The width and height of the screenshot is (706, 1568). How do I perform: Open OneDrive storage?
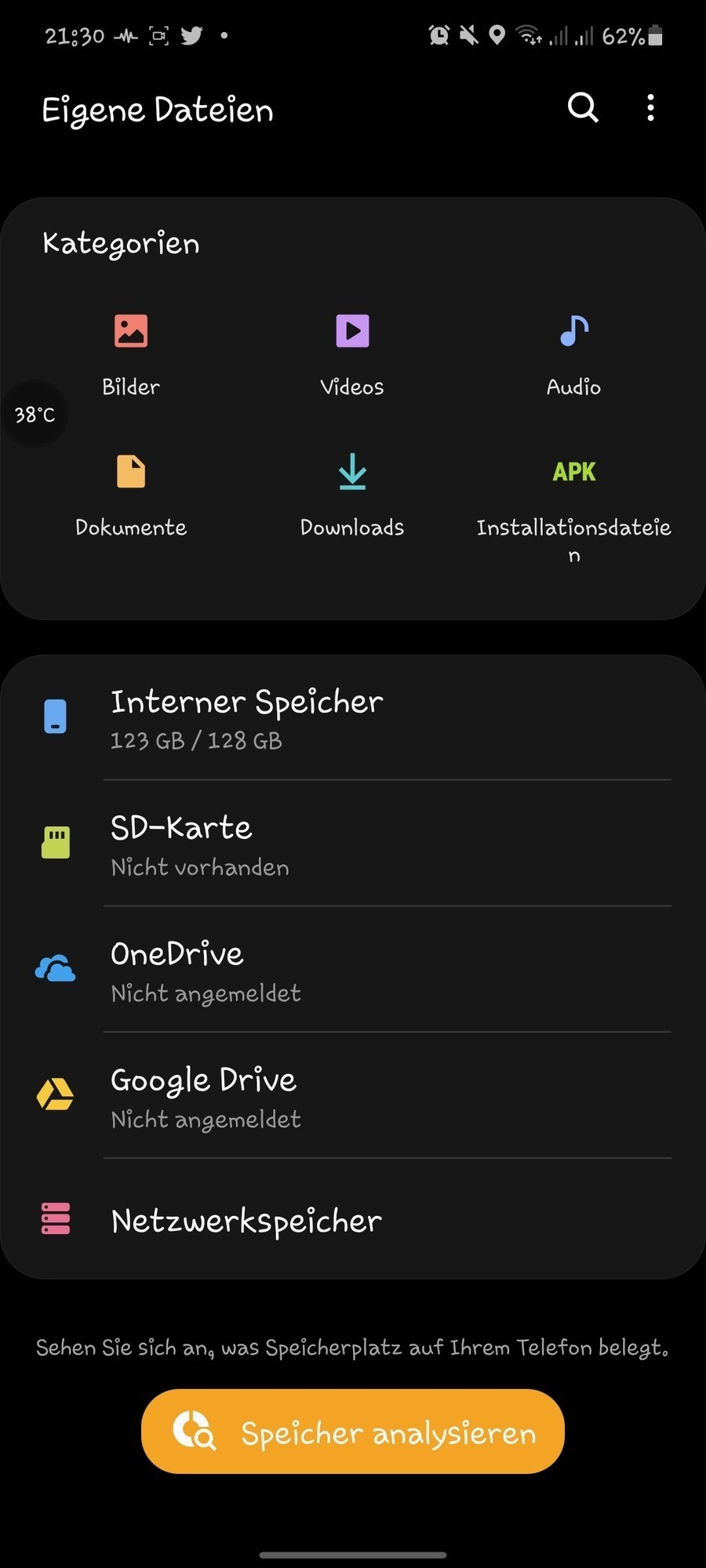coord(353,970)
